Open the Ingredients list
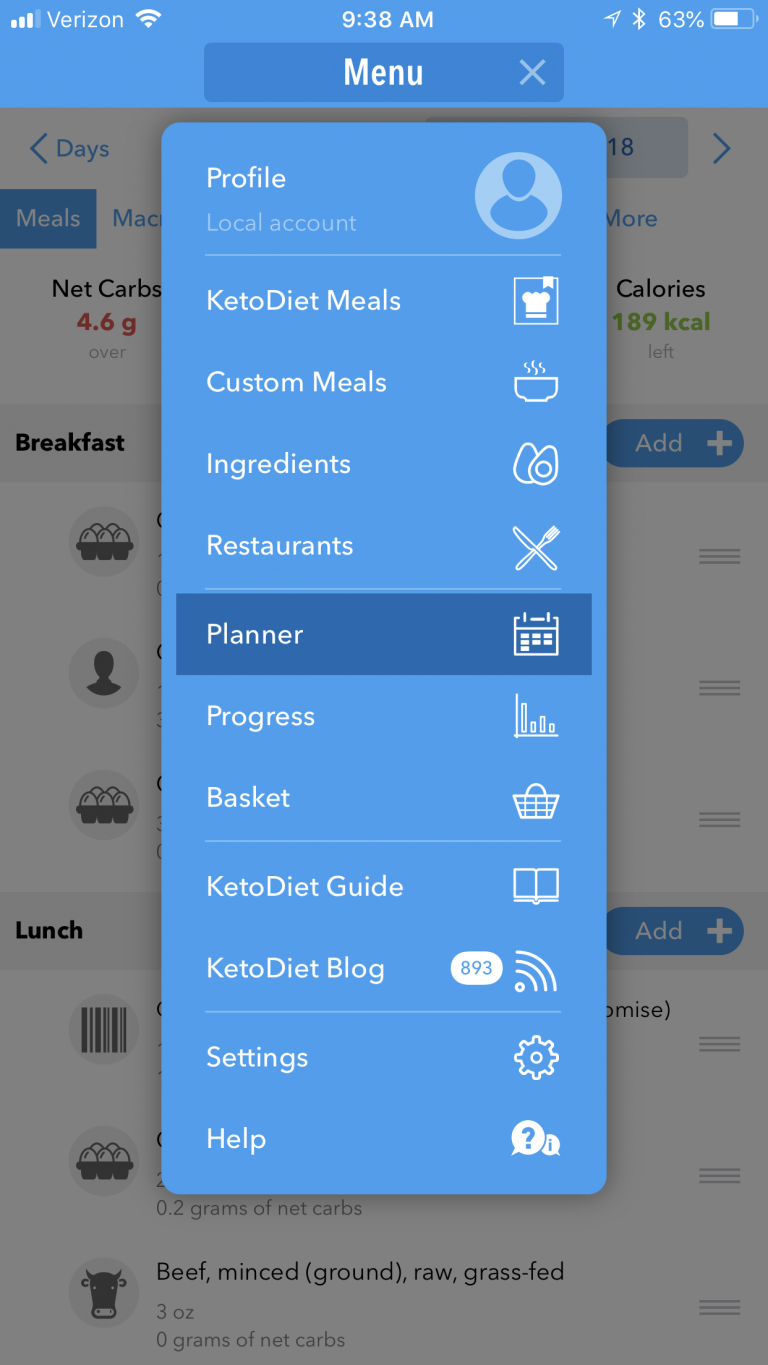This screenshot has width=768, height=1365. 383,464
